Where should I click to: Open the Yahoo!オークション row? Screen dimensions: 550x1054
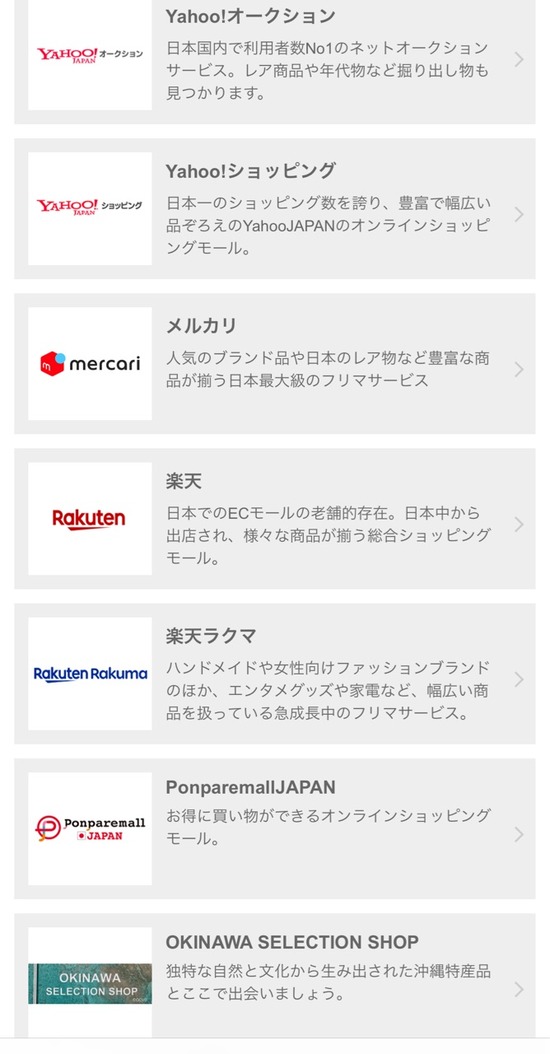[x=274, y=60]
